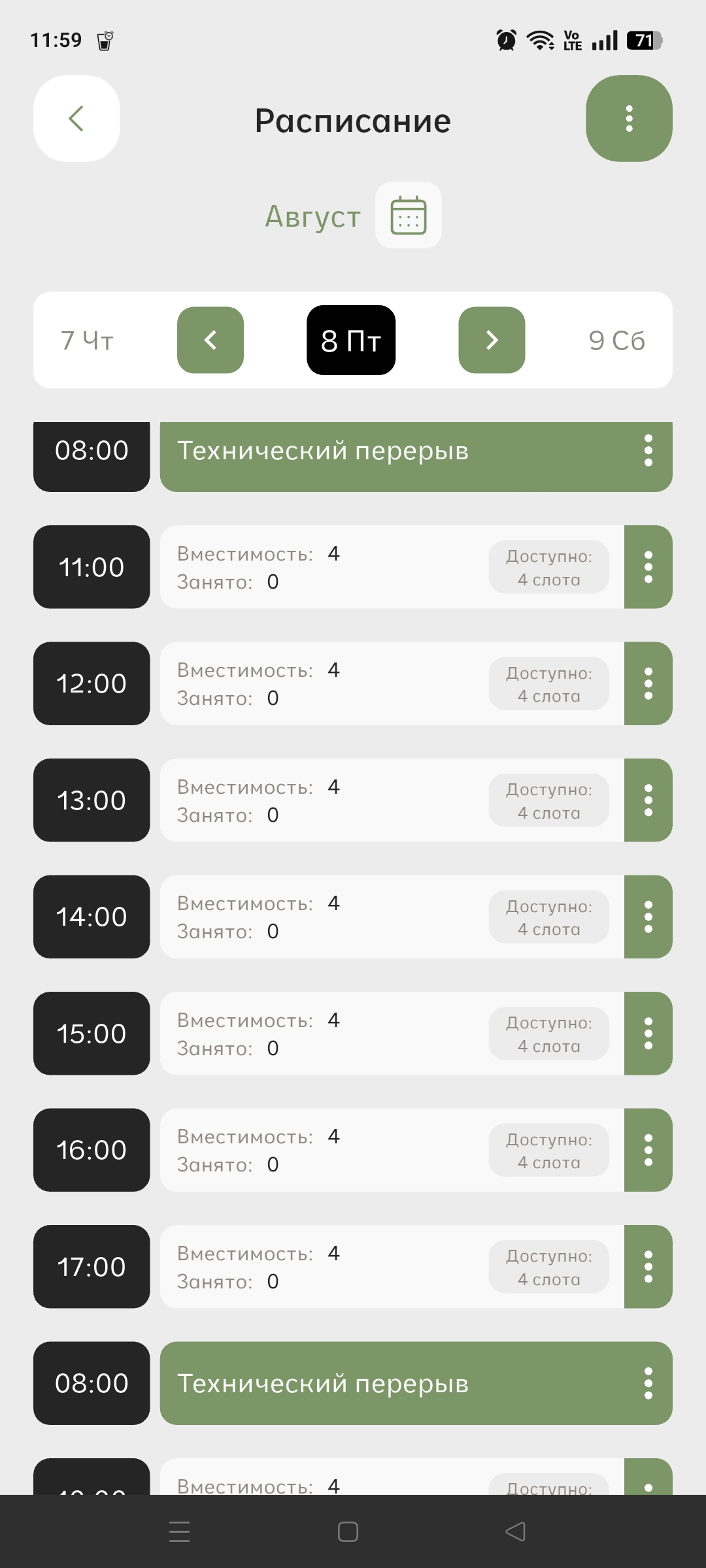Open options for the 11:00 slot
The width and height of the screenshot is (706, 1568).
pos(648,567)
